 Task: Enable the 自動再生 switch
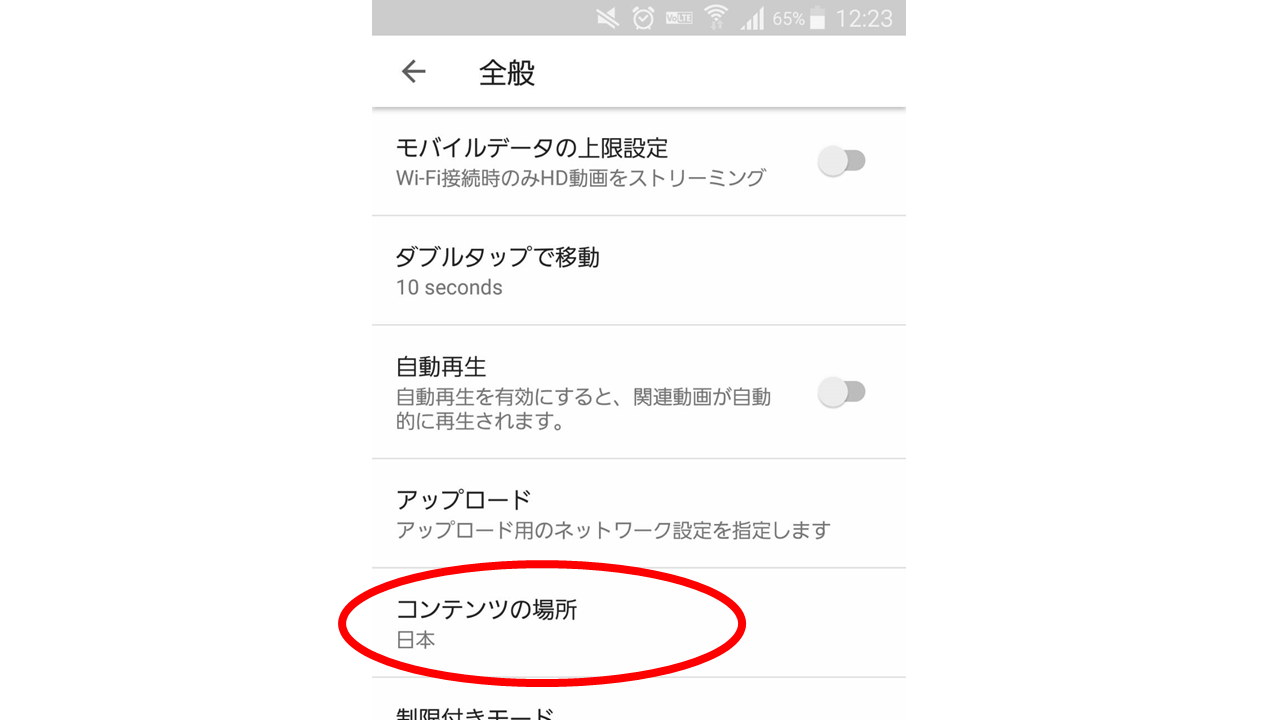coord(841,392)
